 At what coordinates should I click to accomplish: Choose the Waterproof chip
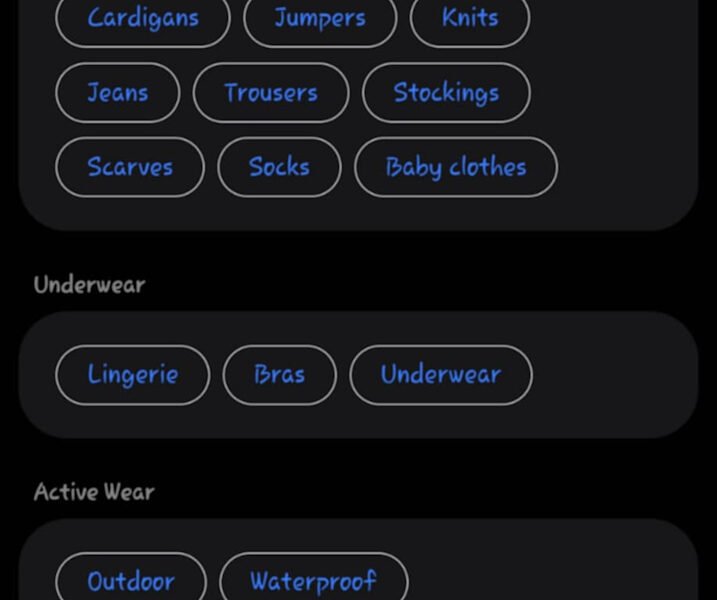(x=314, y=581)
